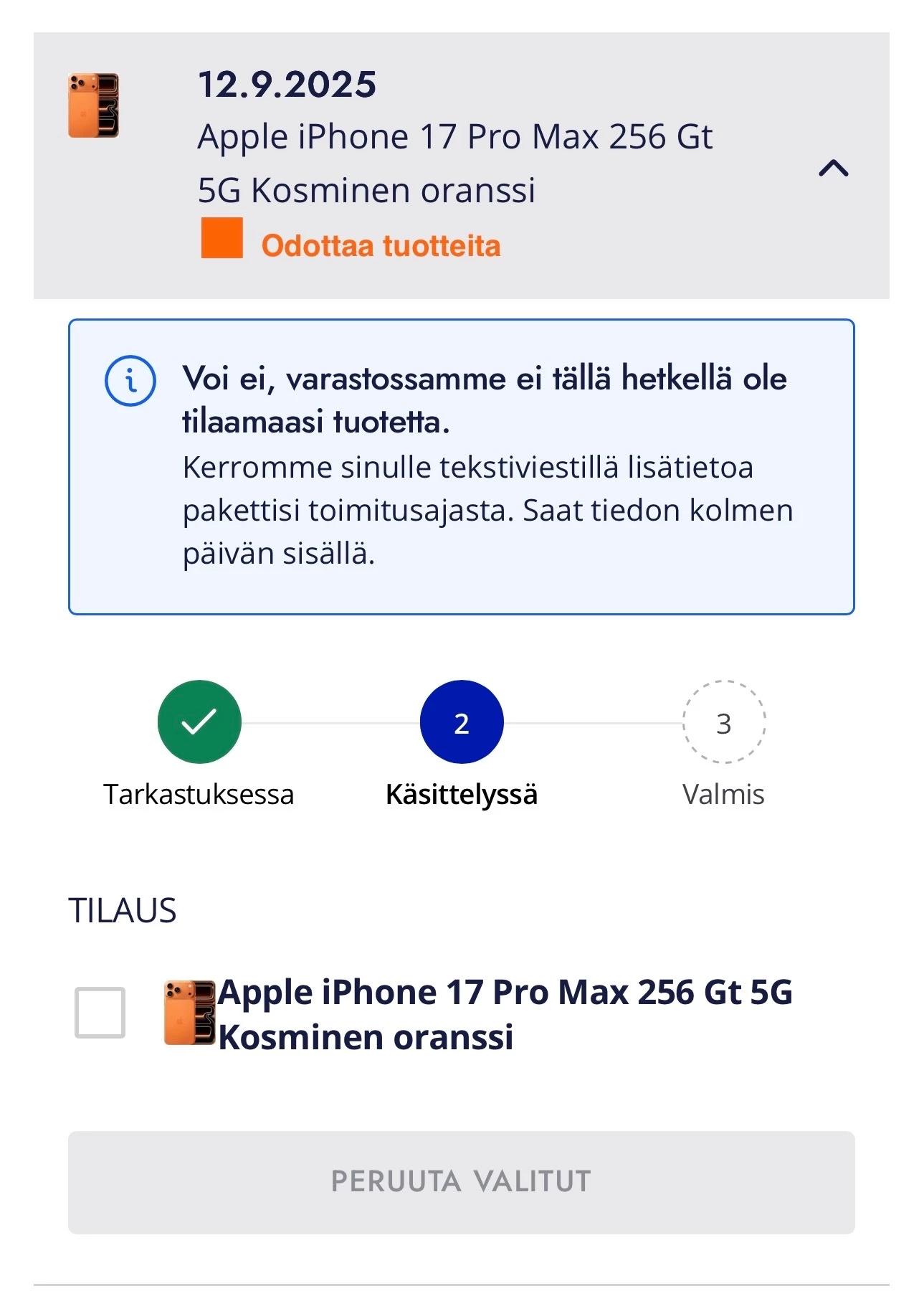The image size is (924, 1291).
Task: Select the iPhone 17 Pro Max checkbox
Action: [x=100, y=1013]
